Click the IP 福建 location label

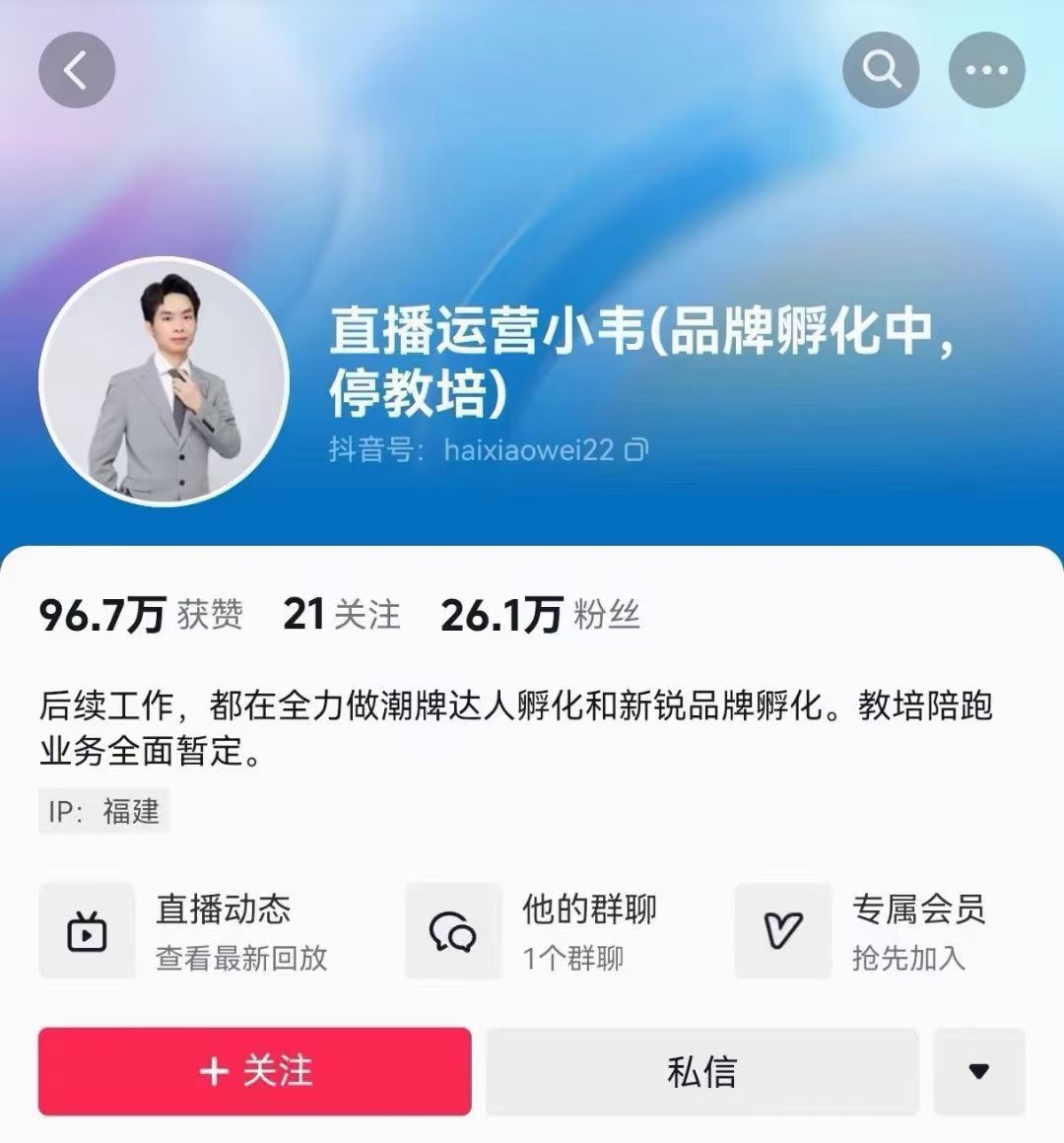pos(102,811)
